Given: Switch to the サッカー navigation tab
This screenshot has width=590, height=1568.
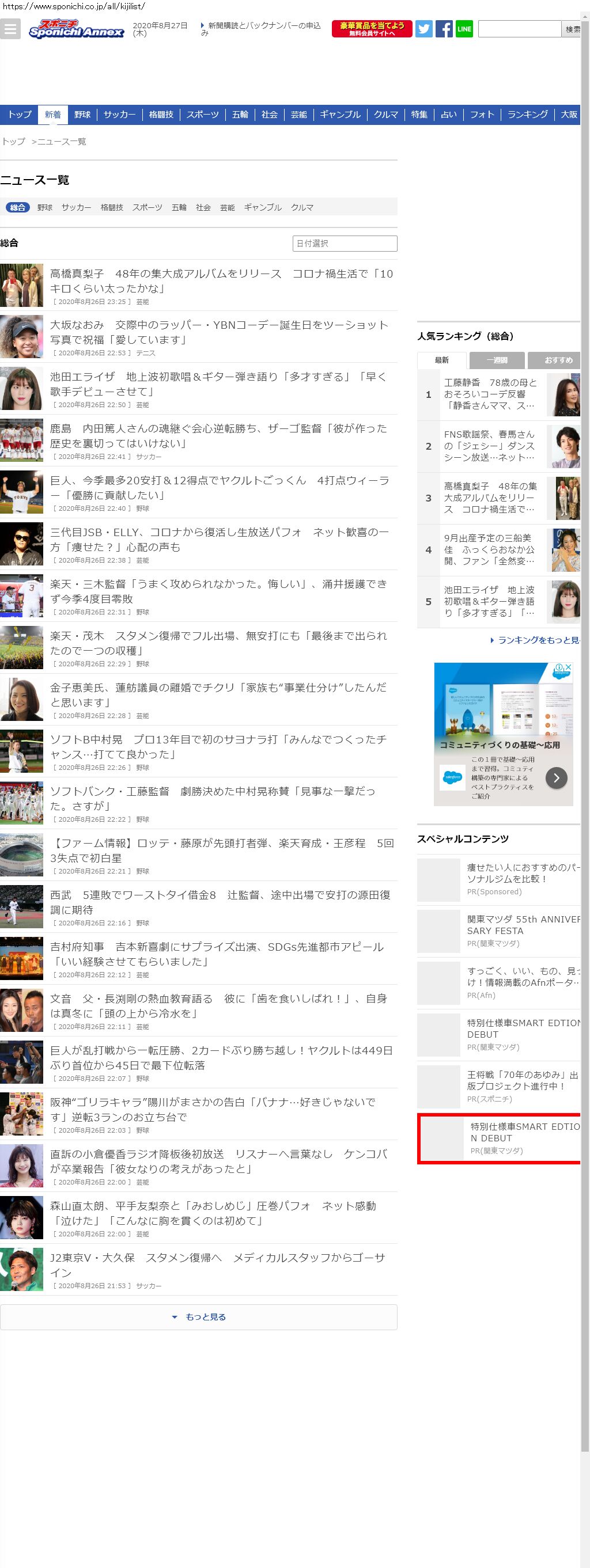Looking at the screenshot, I should coord(119,115).
